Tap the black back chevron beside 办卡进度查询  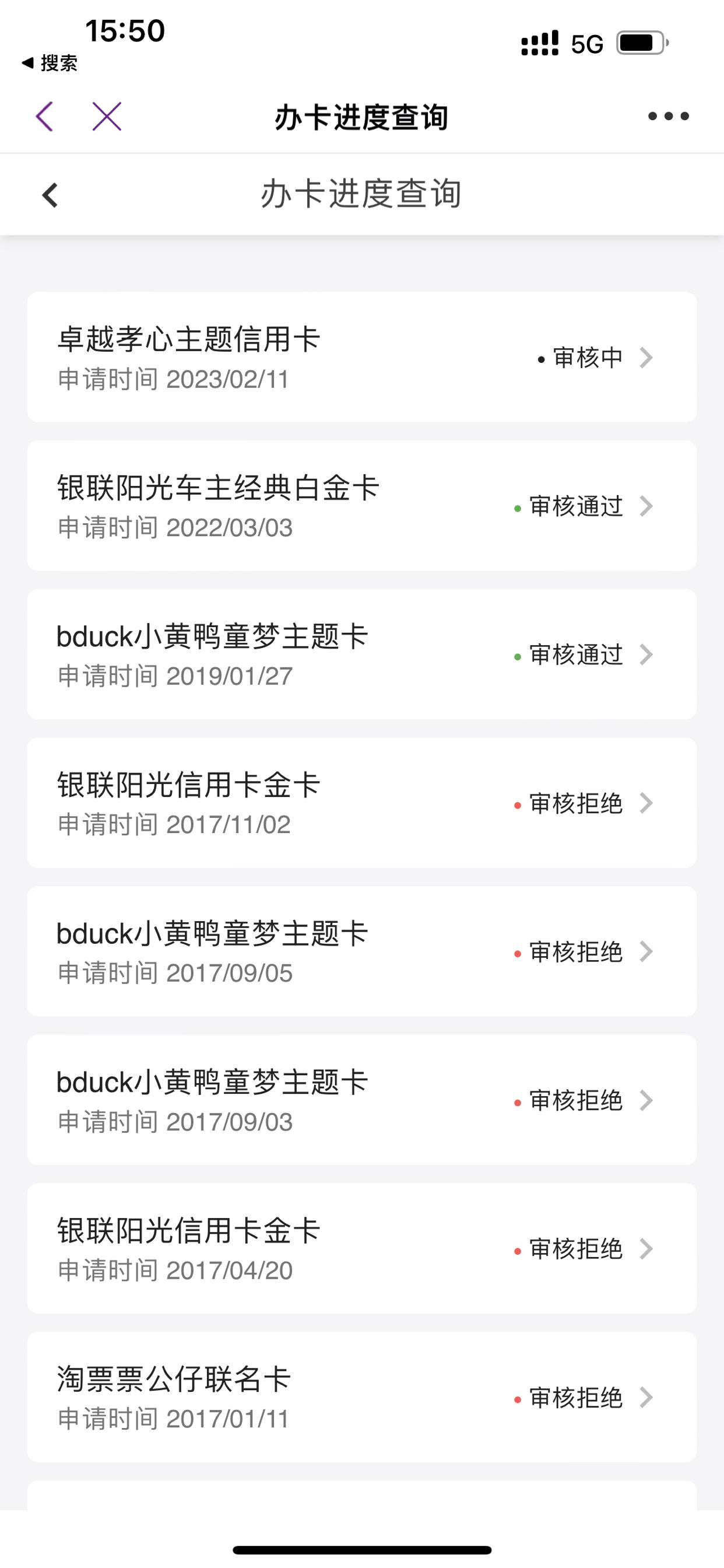pyautogui.click(x=50, y=195)
